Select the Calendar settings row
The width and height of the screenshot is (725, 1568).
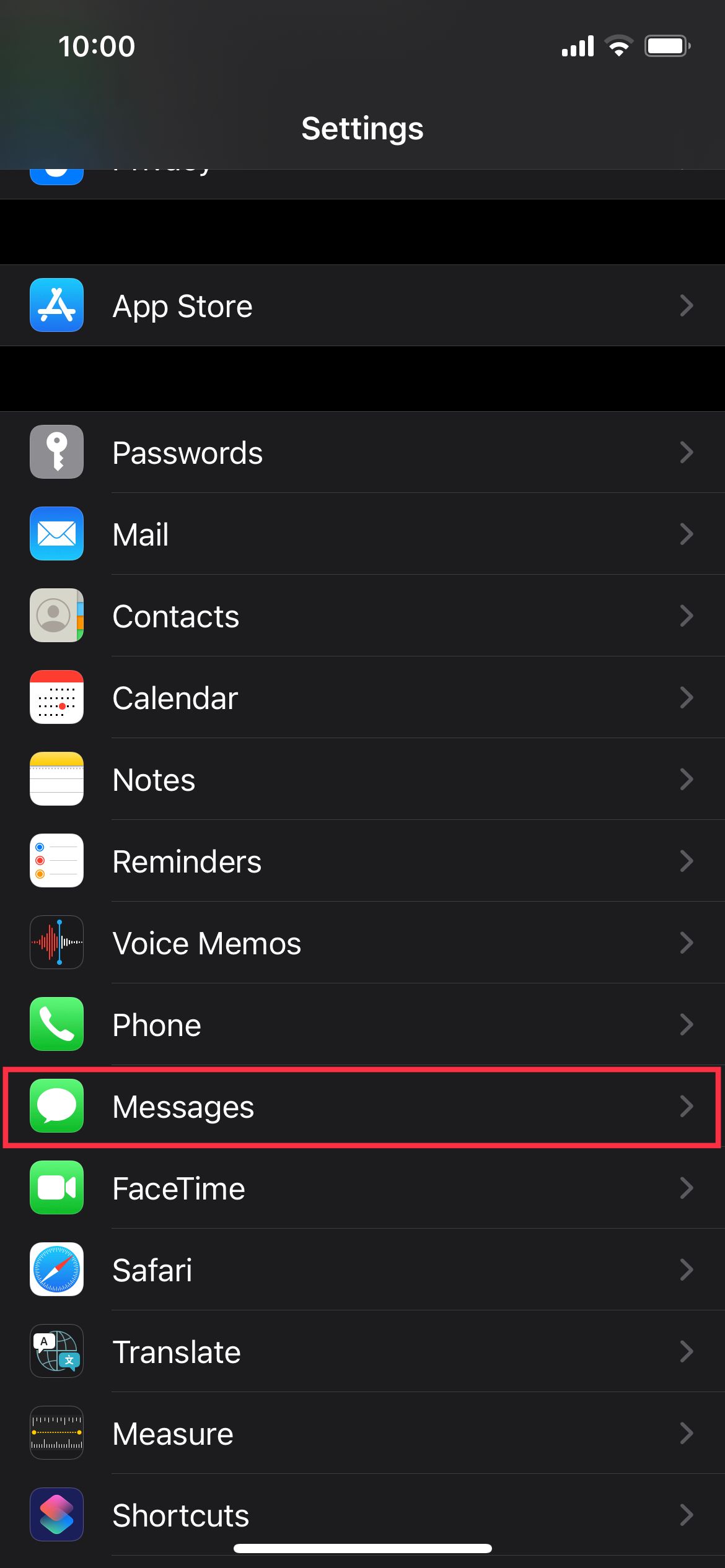[x=362, y=697]
